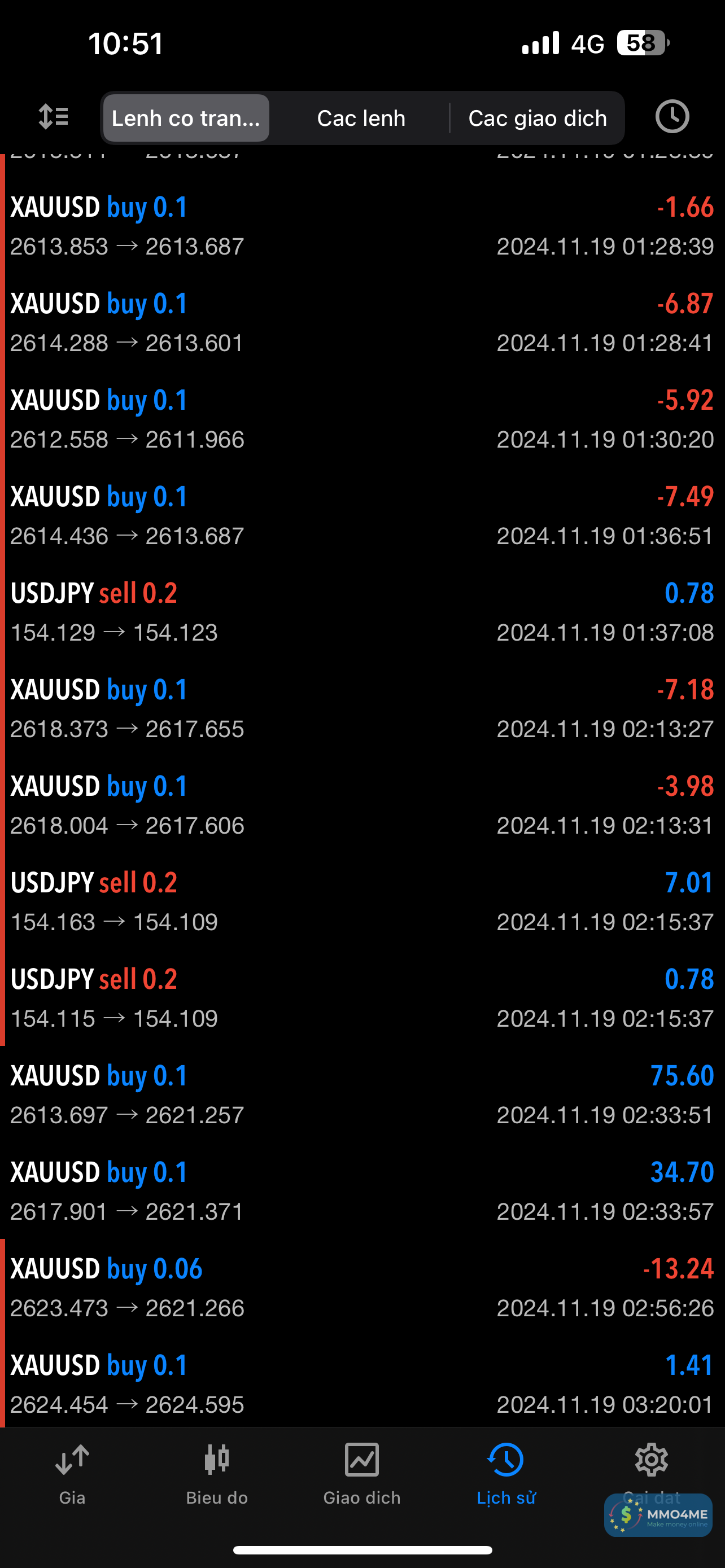Viewport: 725px width, 1568px height.
Task: Switch to the Cac lenh segment
Action: point(361,118)
